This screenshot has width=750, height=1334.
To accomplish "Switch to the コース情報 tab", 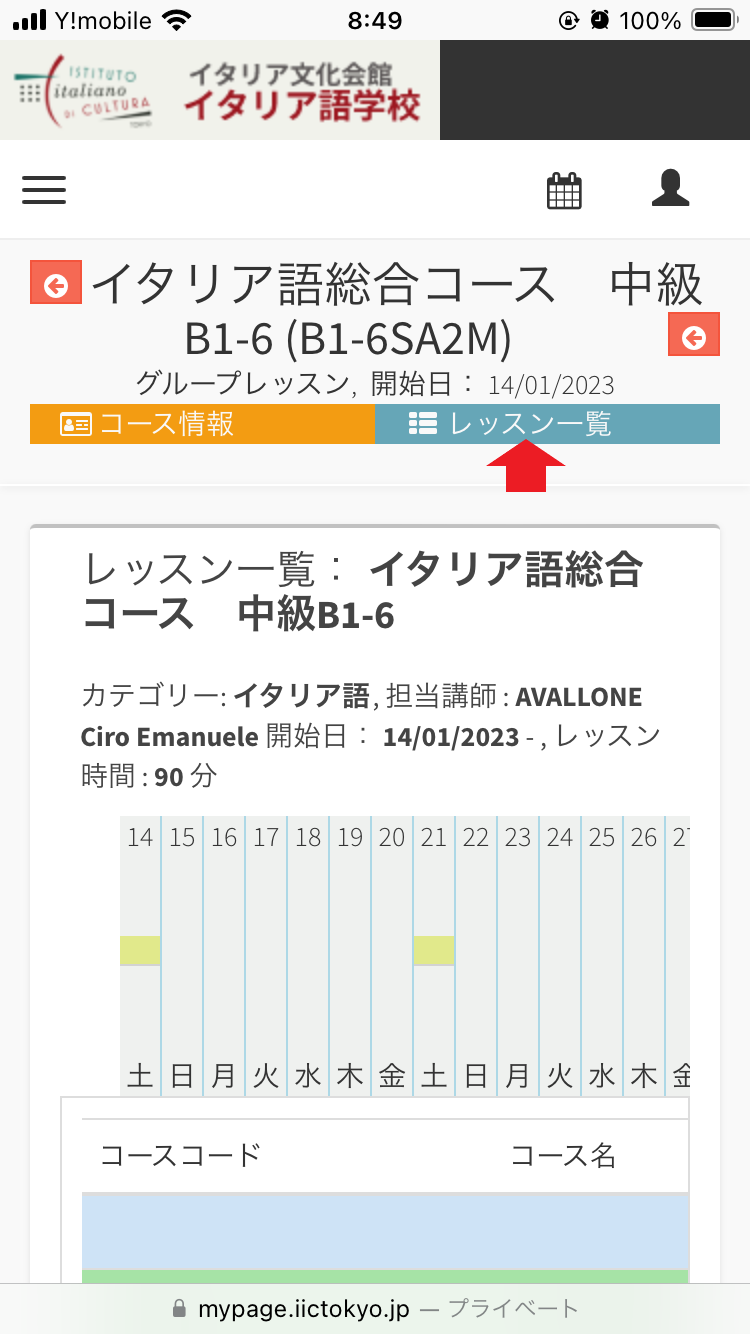I will [202, 424].
